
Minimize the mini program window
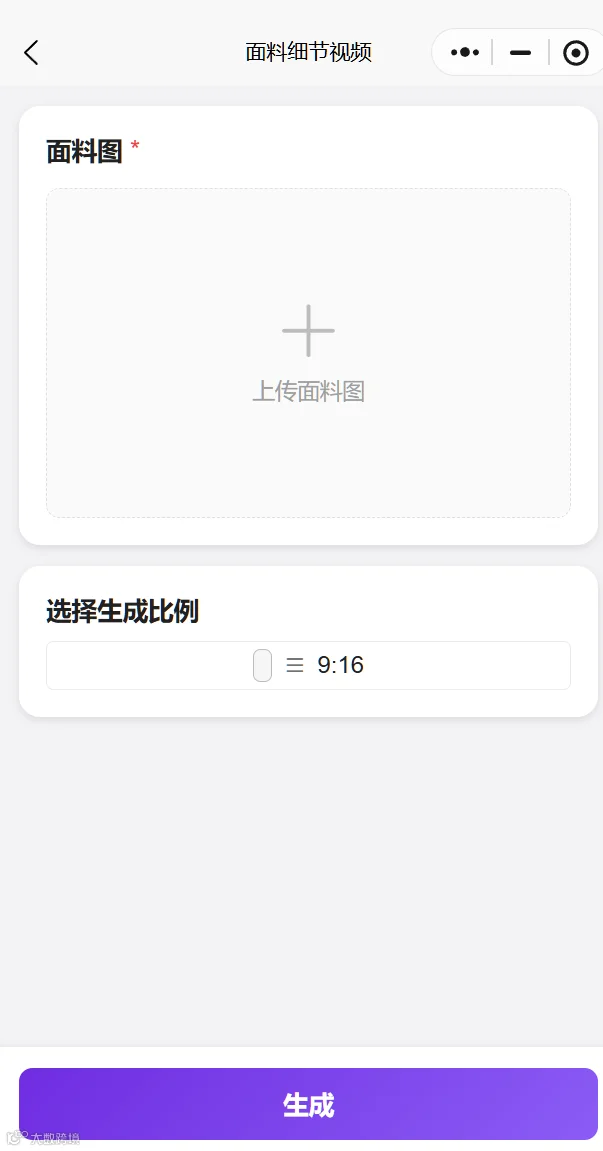520,53
